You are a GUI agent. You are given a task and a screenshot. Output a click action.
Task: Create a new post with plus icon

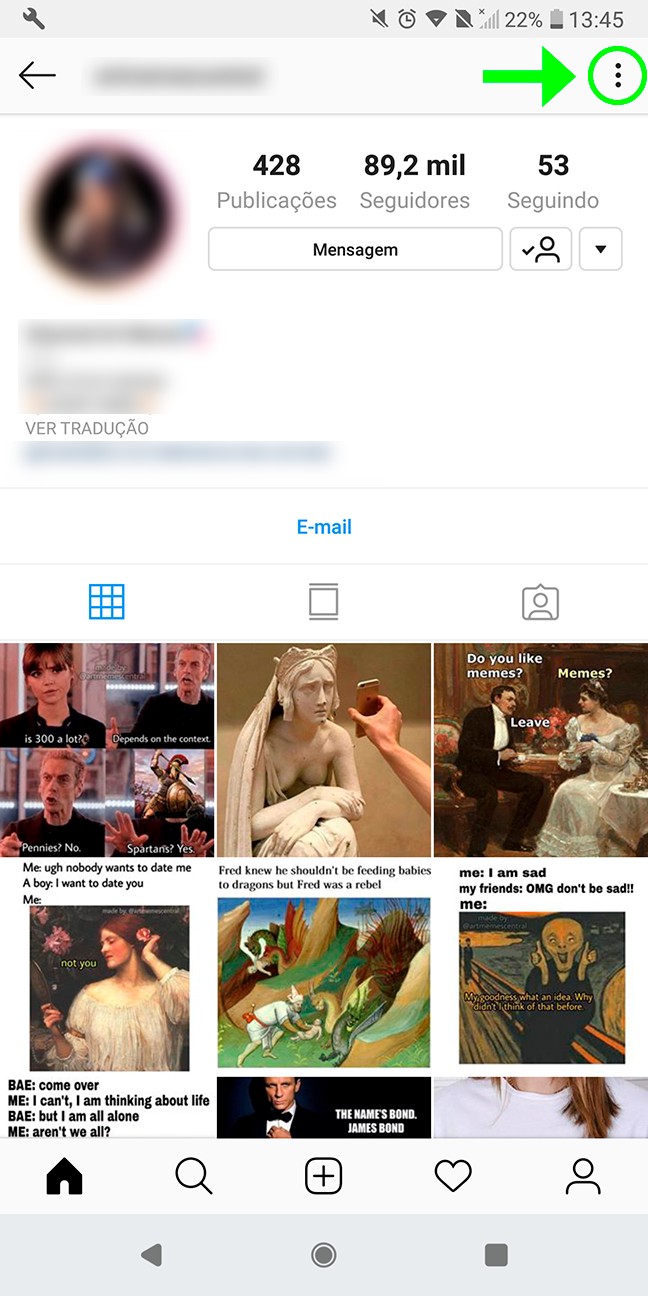[x=323, y=1177]
